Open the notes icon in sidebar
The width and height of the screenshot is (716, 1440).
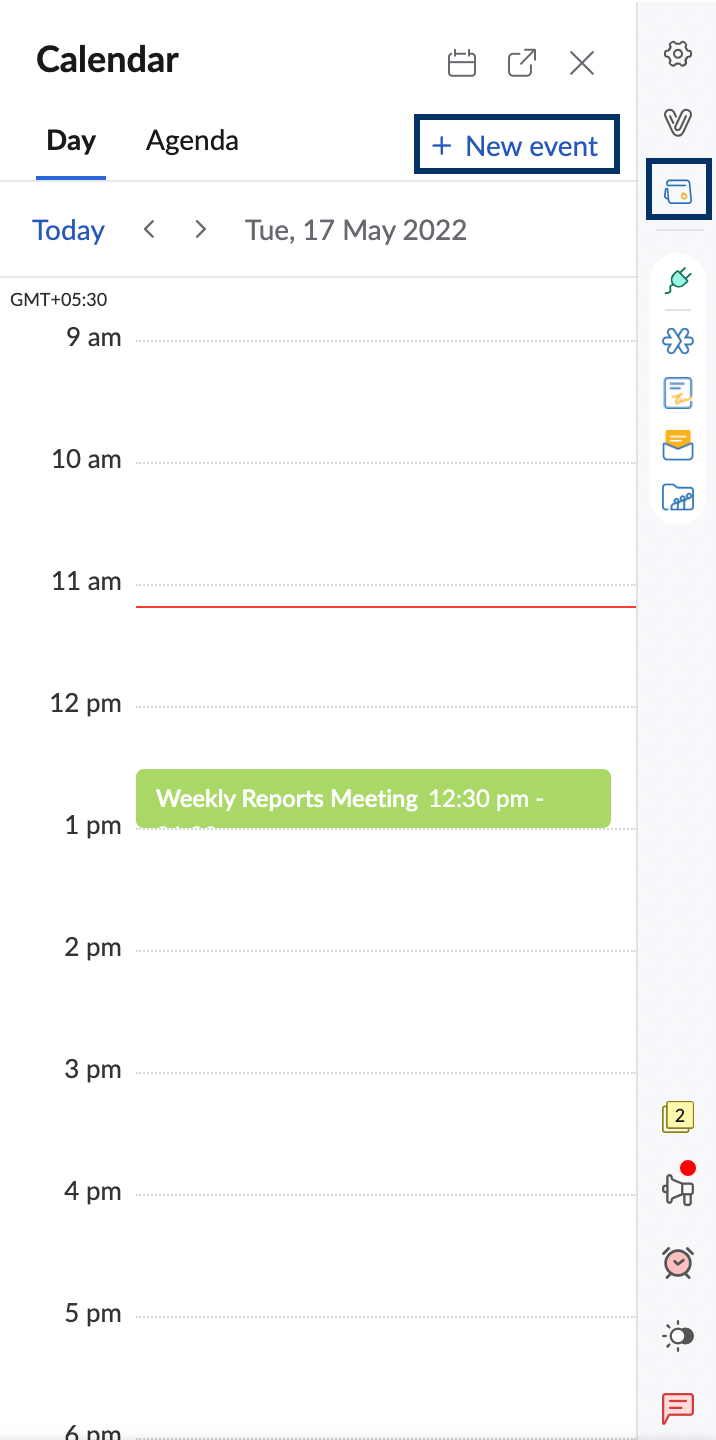click(678, 393)
